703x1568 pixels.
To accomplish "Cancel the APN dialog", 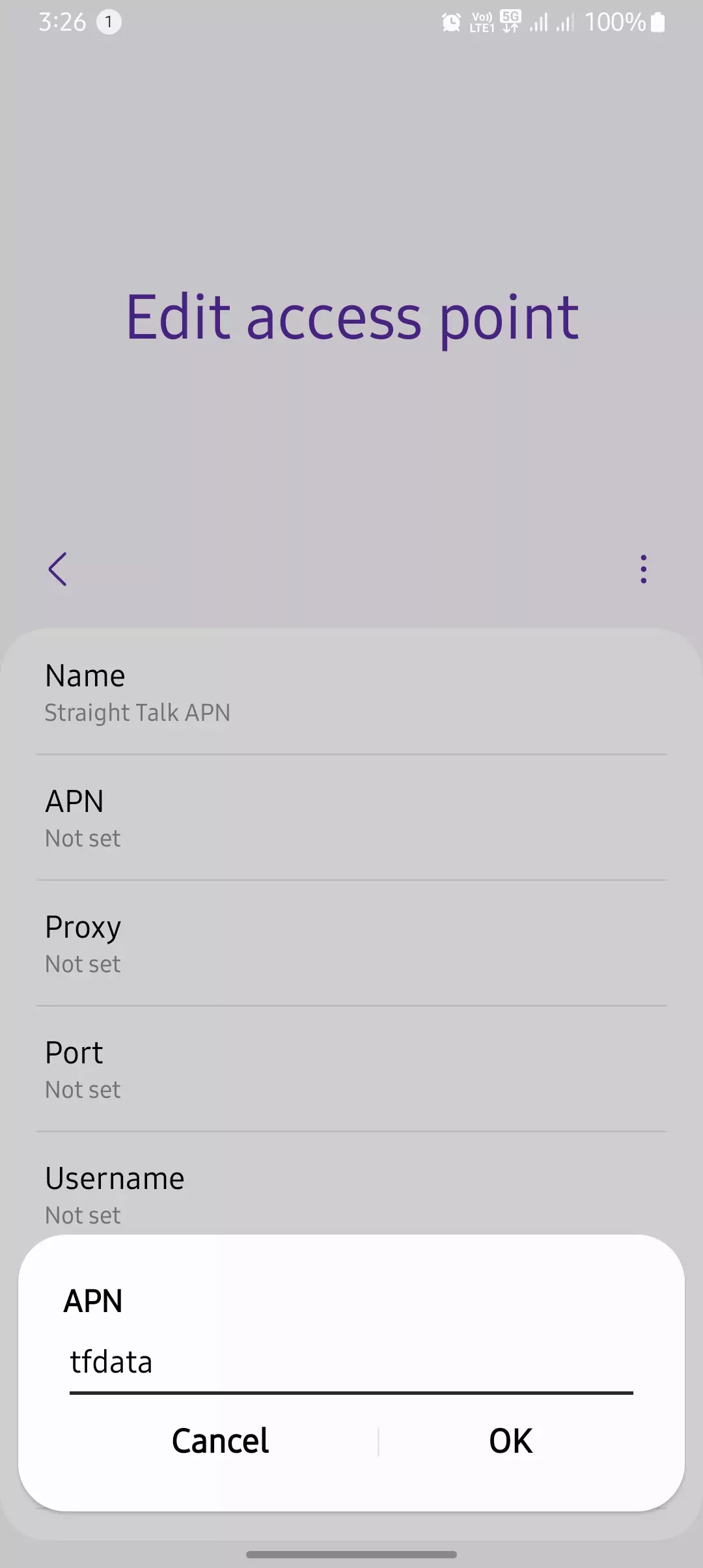I will (x=220, y=1440).
